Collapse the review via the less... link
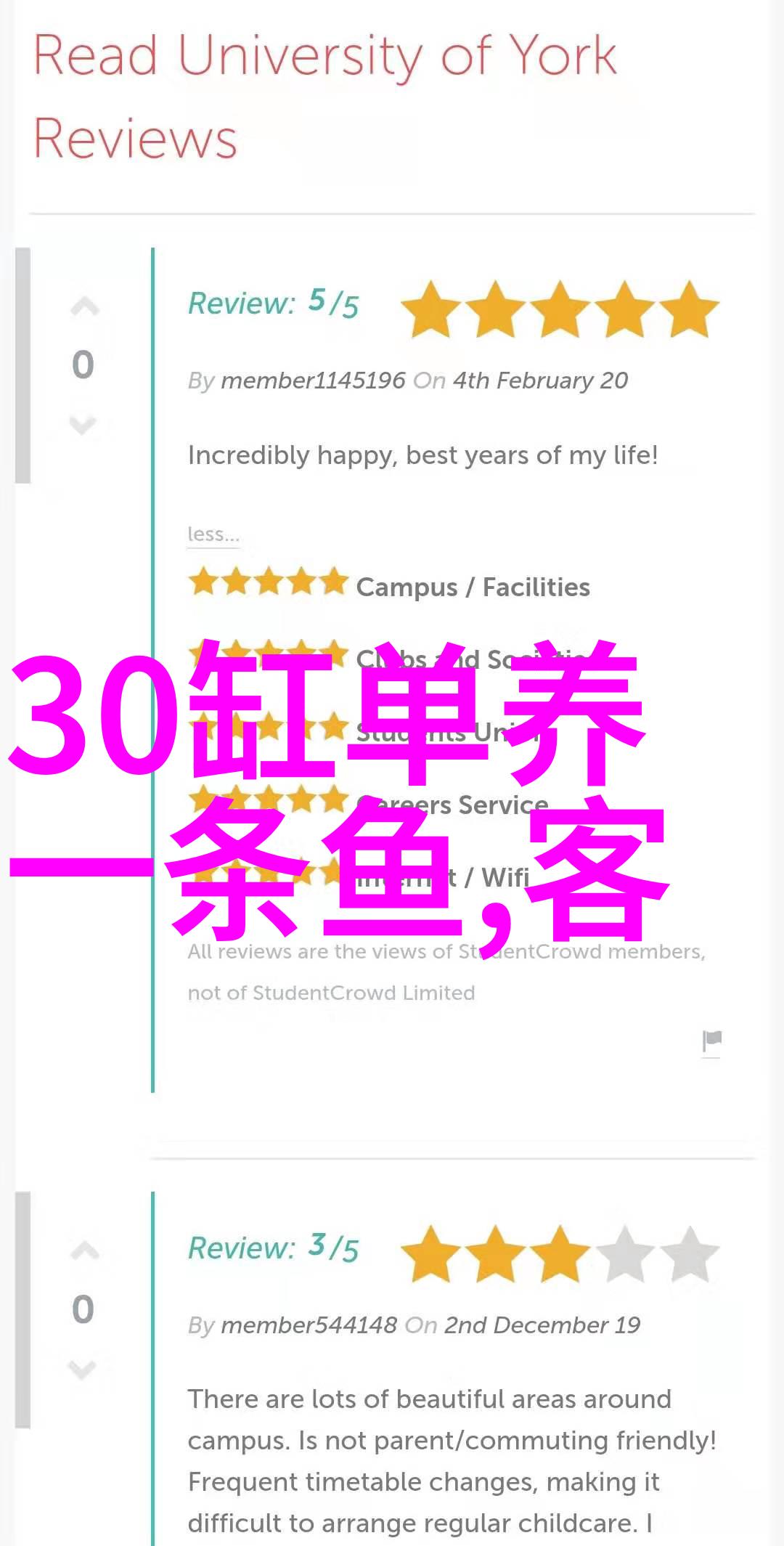The image size is (784, 1546). [213, 534]
